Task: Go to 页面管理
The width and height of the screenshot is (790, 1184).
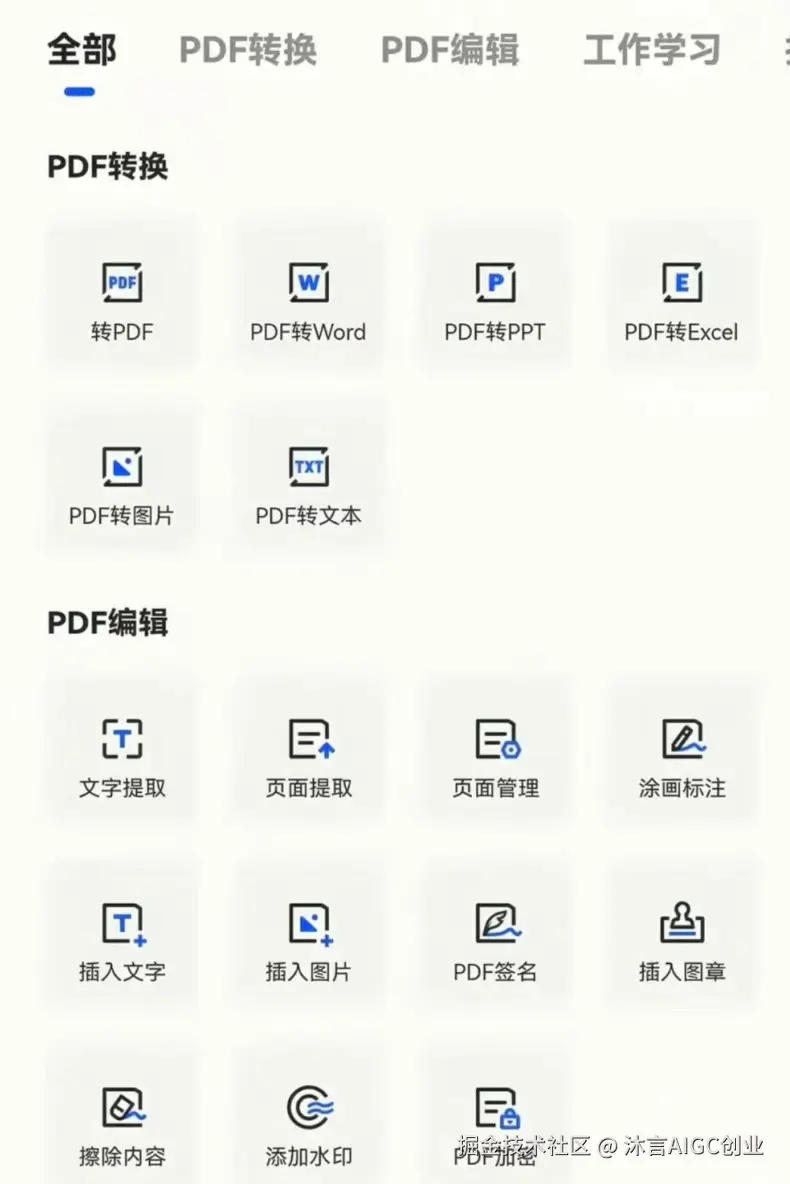Action: tap(495, 755)
